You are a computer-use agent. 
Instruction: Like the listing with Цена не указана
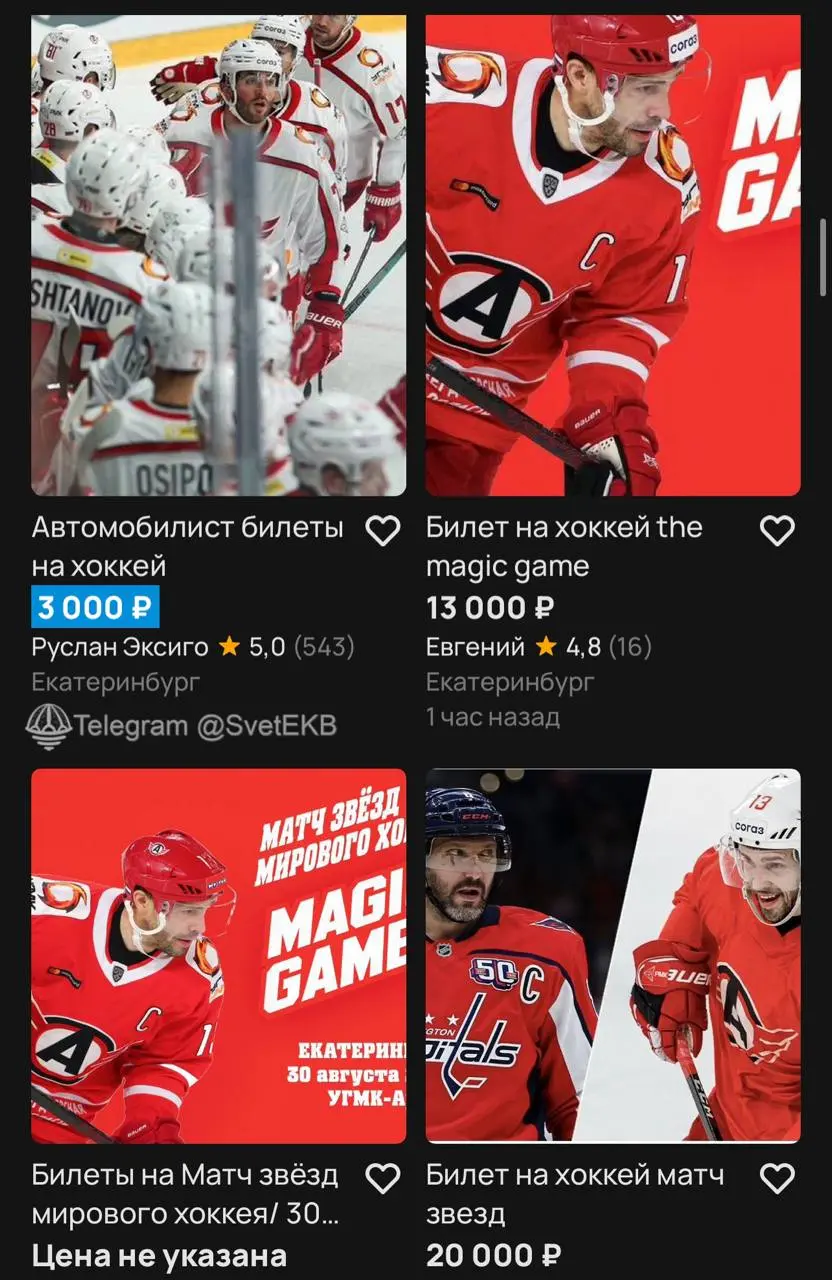382,1178
